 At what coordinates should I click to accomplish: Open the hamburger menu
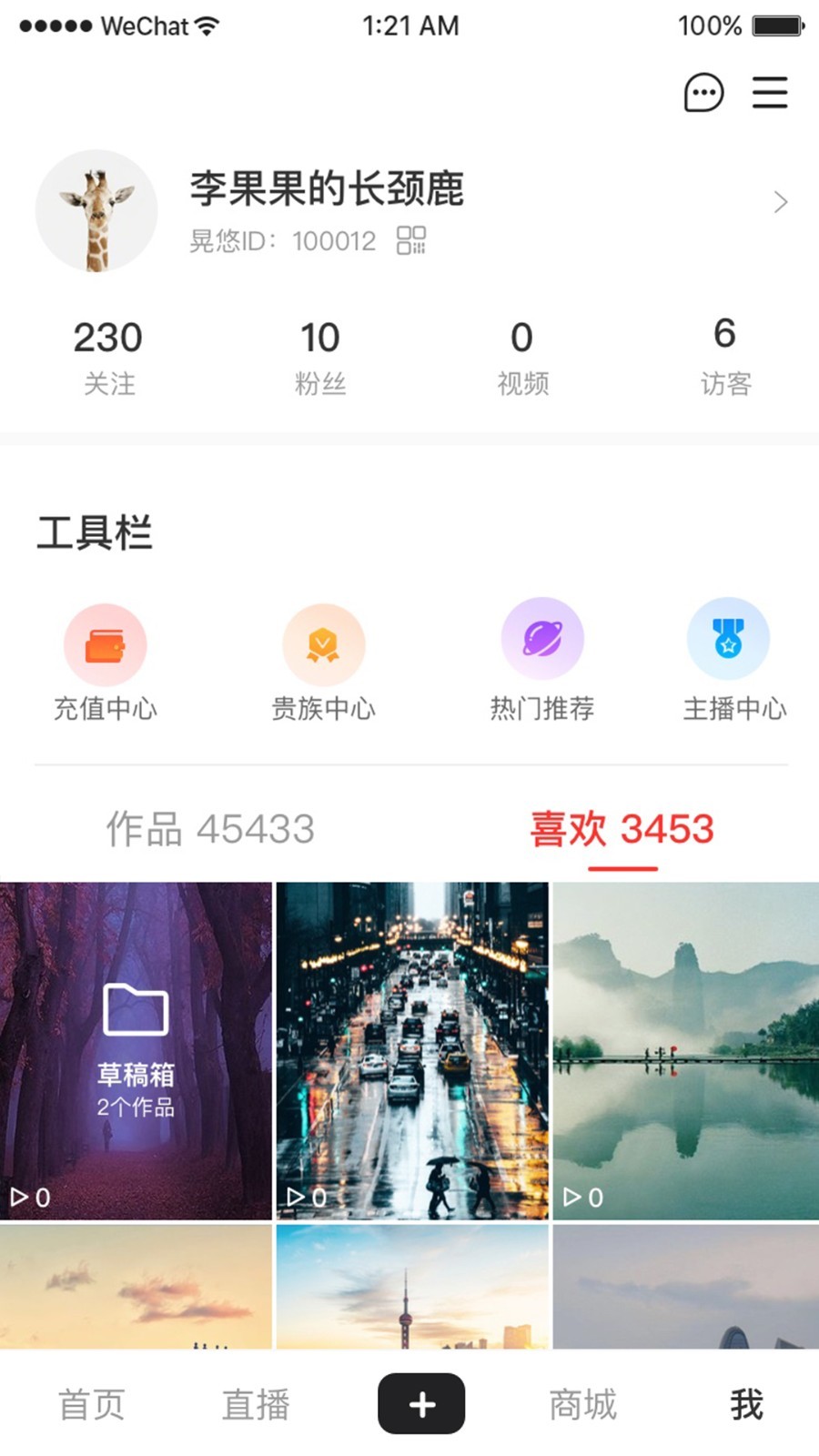[769, 93]
